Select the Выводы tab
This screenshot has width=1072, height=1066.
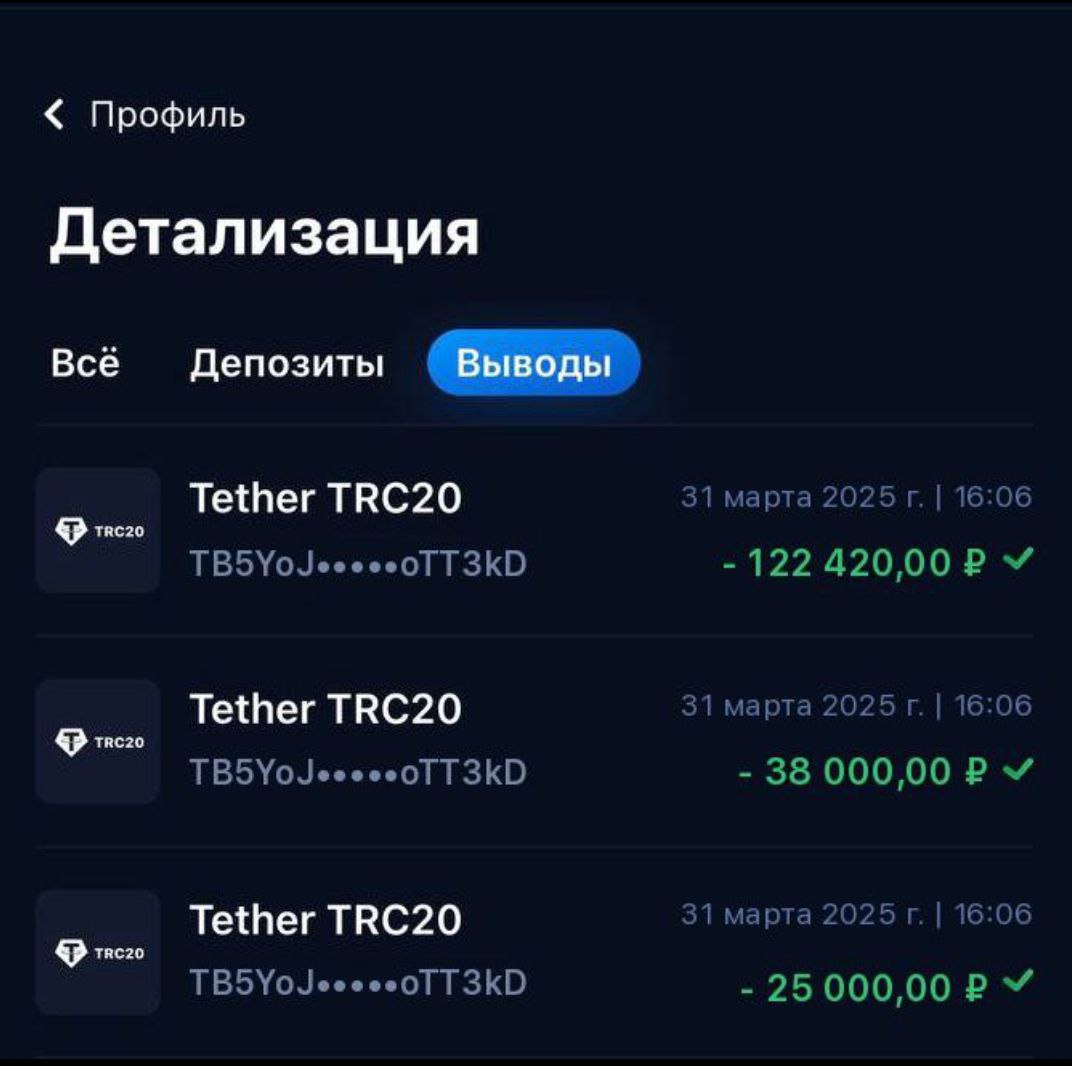coord(533,363)
